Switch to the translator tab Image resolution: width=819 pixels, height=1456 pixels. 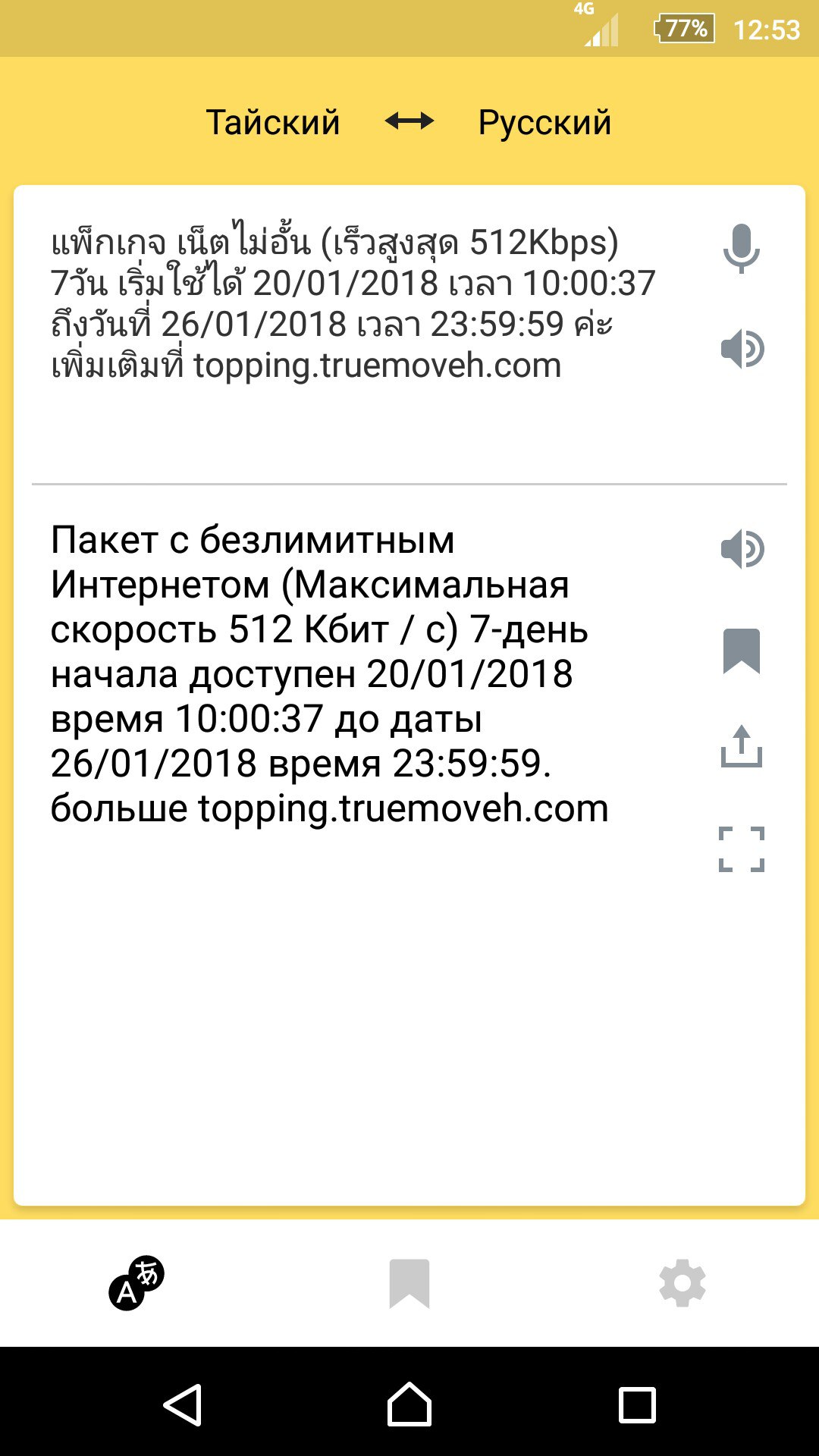click(x=136, y=1283)
